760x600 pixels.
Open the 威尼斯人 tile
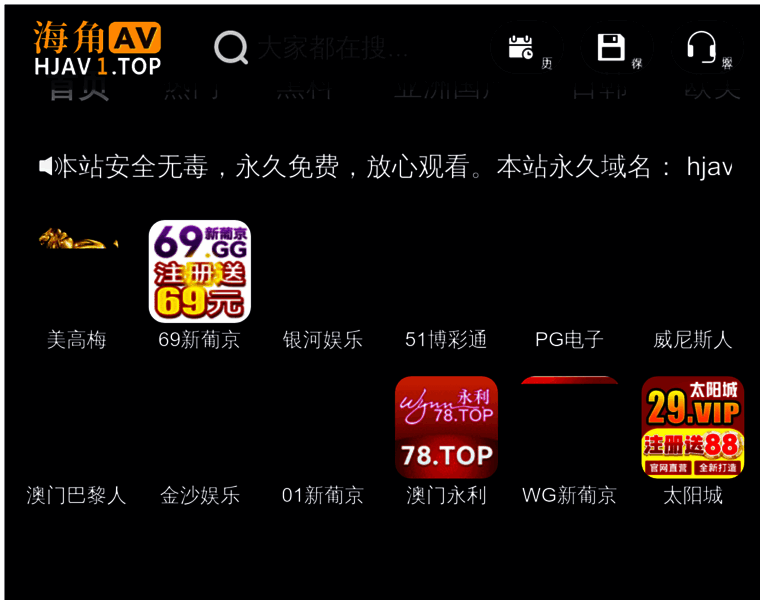[692, 272]
